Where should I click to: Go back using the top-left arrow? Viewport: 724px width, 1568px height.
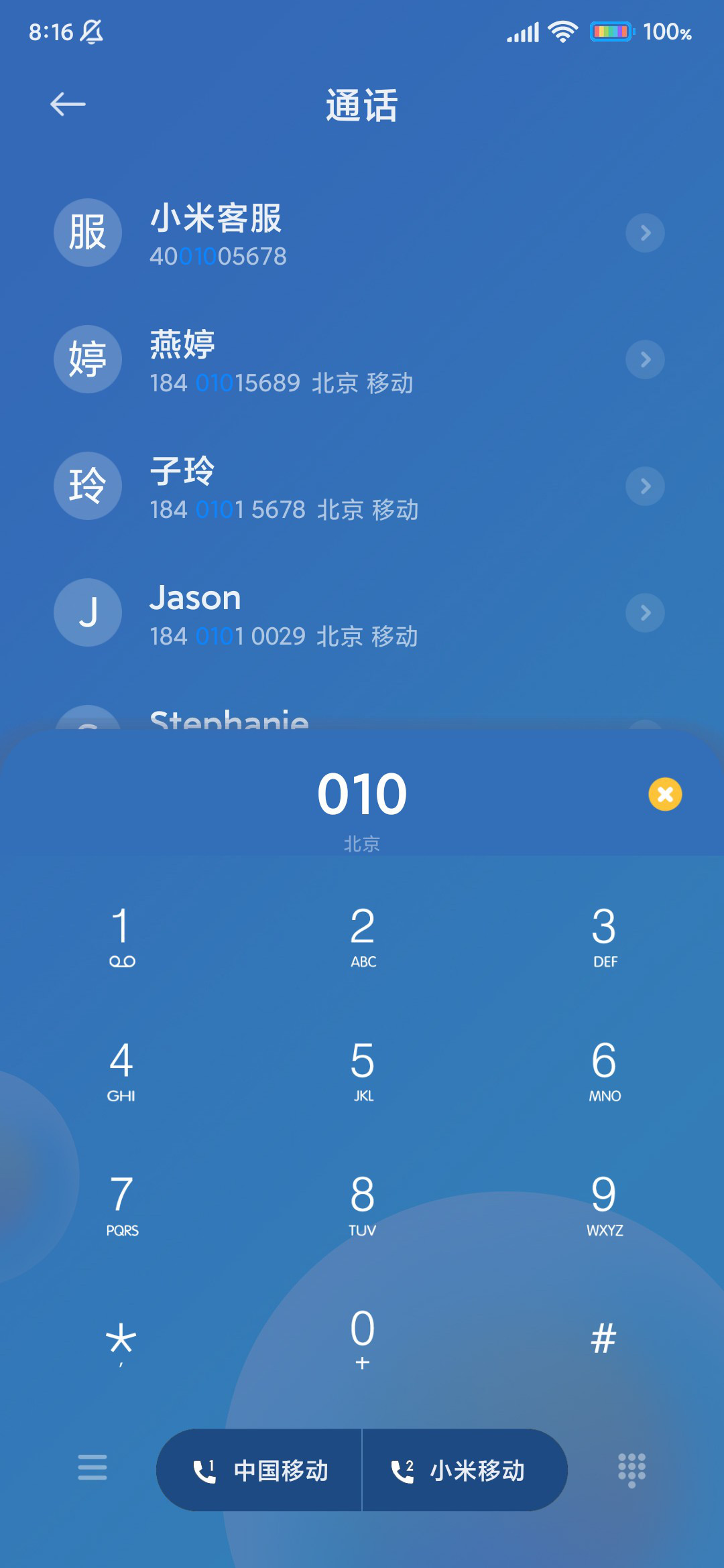[68, 104]
